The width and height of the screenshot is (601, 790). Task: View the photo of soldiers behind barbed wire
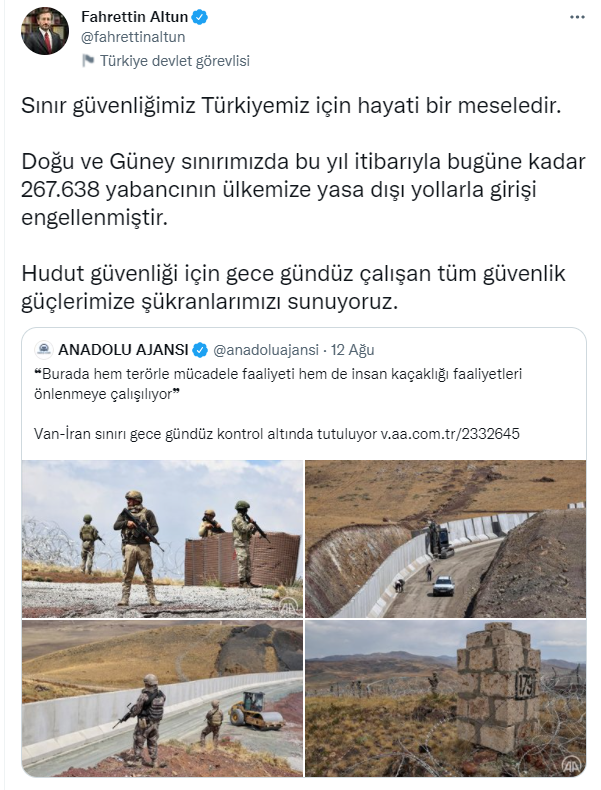(x=162, y=538)
